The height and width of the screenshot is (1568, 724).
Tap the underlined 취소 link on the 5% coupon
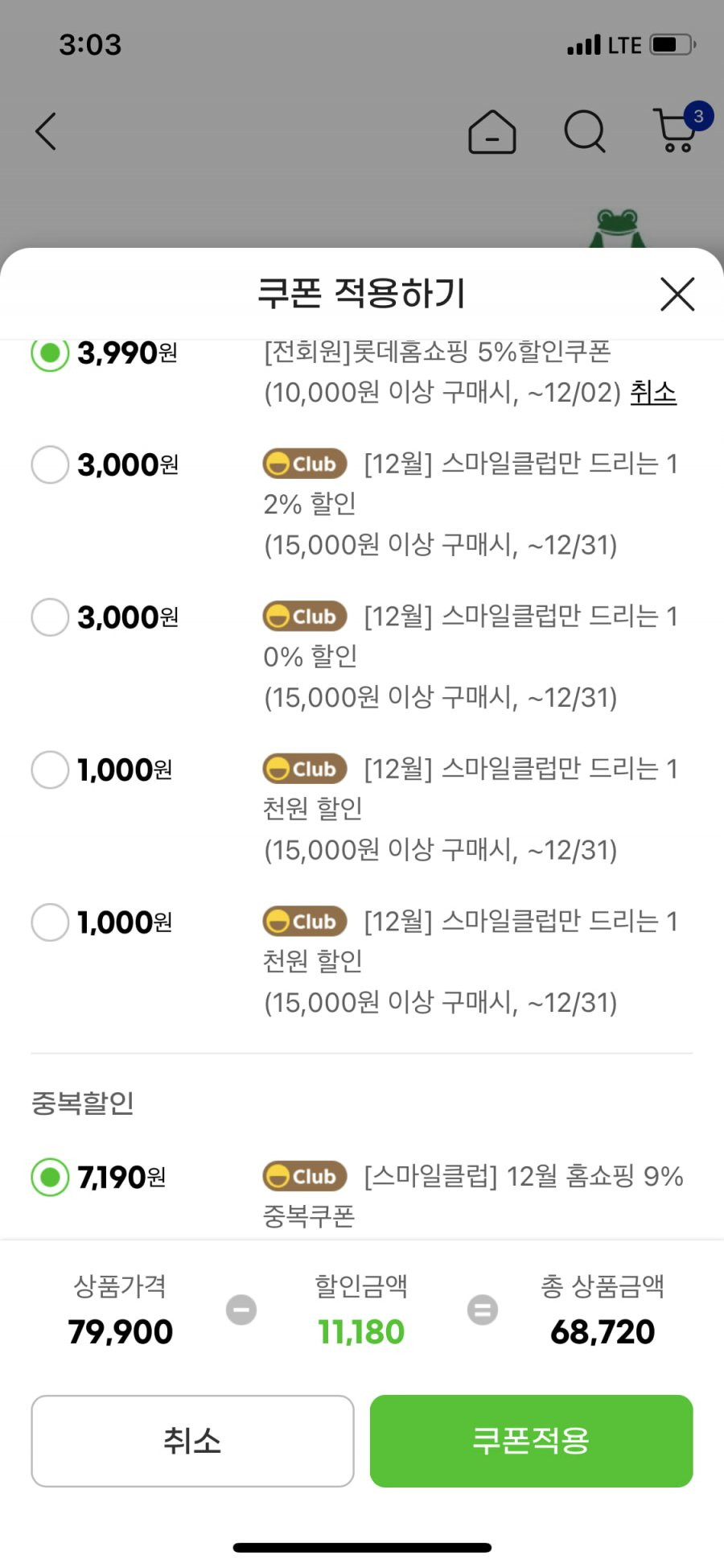click(x=653, y=392)
